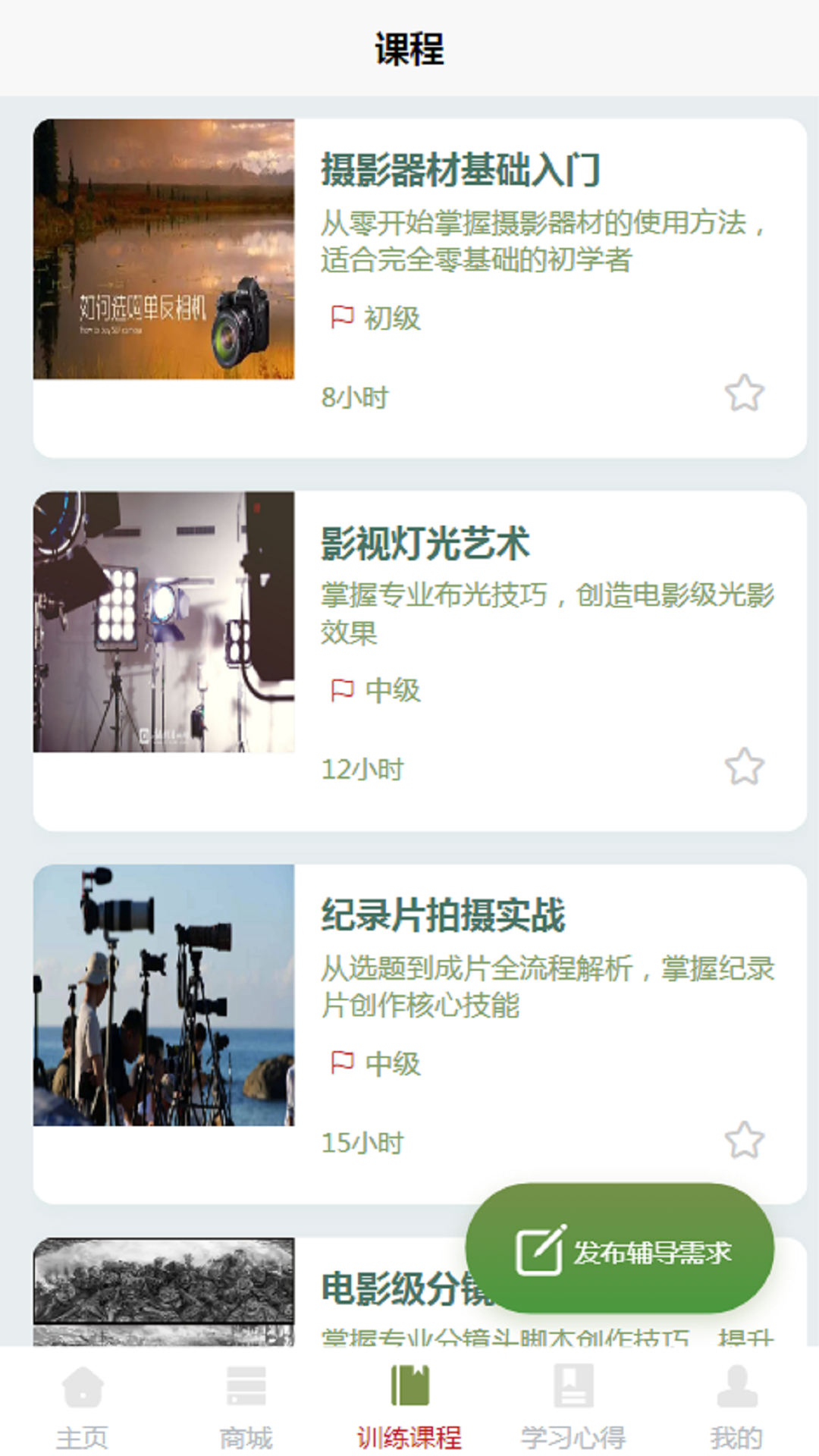Switch to the 商城 tab

tap(246, 1406)
